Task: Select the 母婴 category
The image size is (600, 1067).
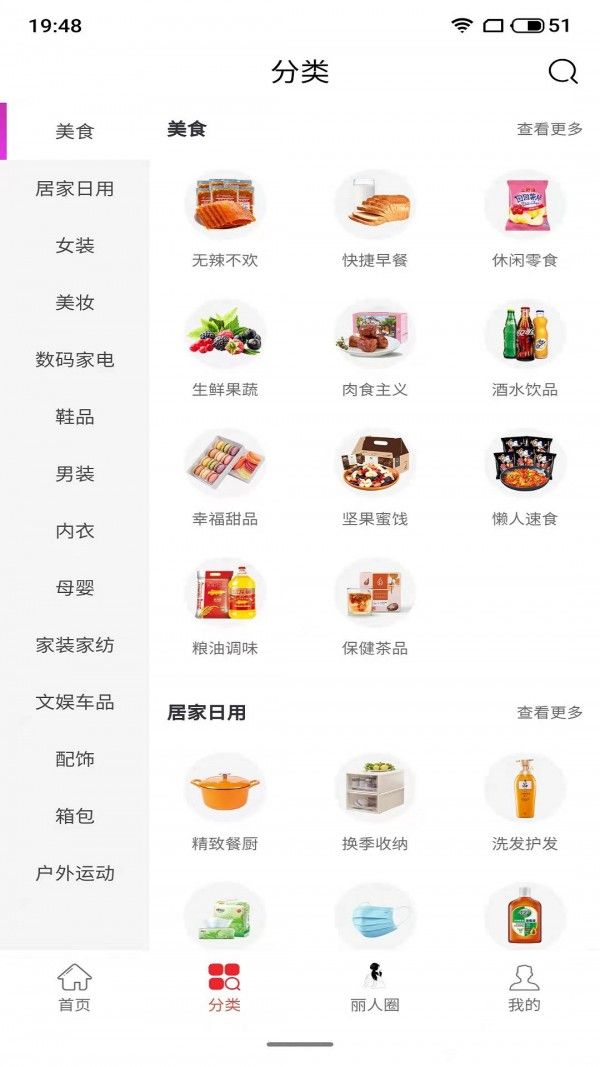Action: pos(75,588)
